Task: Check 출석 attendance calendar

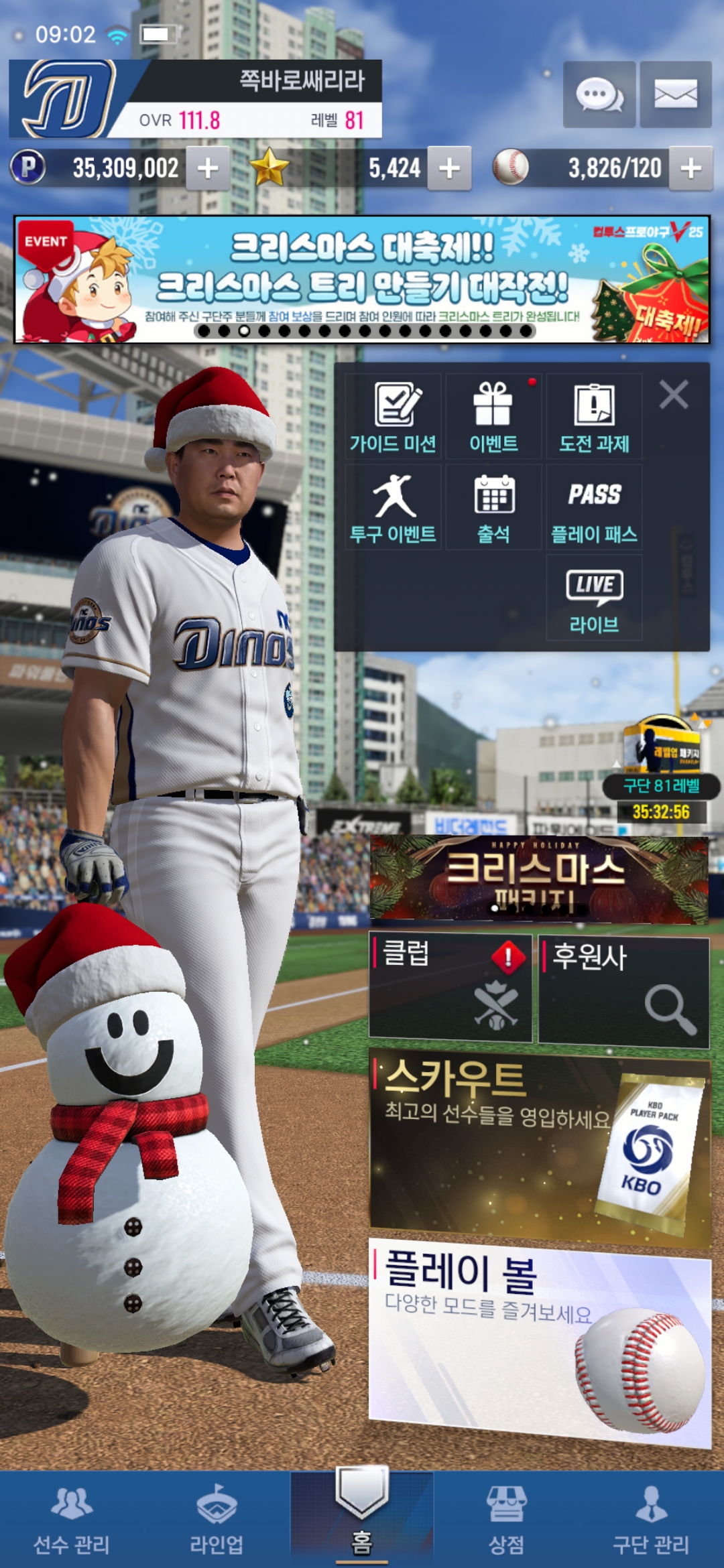Action: coord(493,508)
